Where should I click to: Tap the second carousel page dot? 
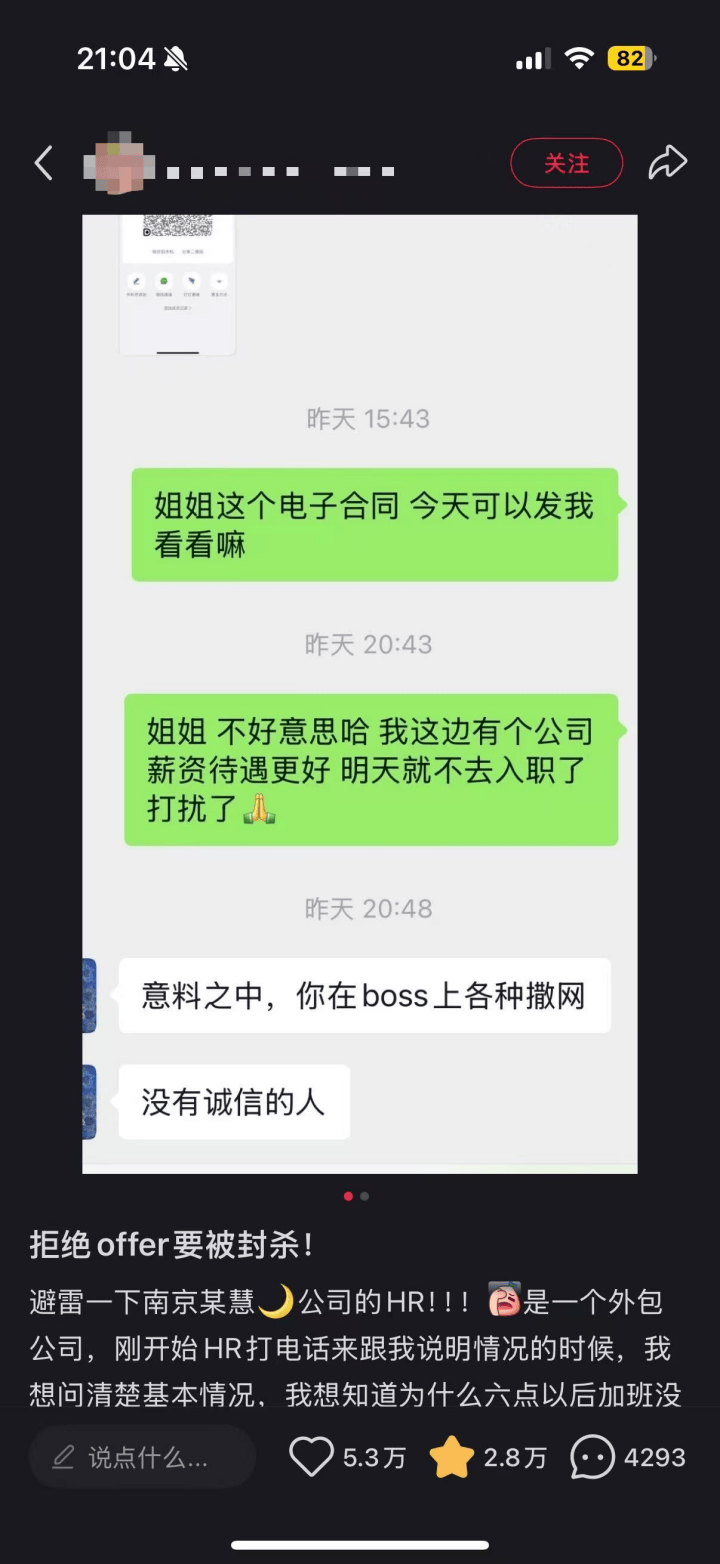[x=364, y=1196]
